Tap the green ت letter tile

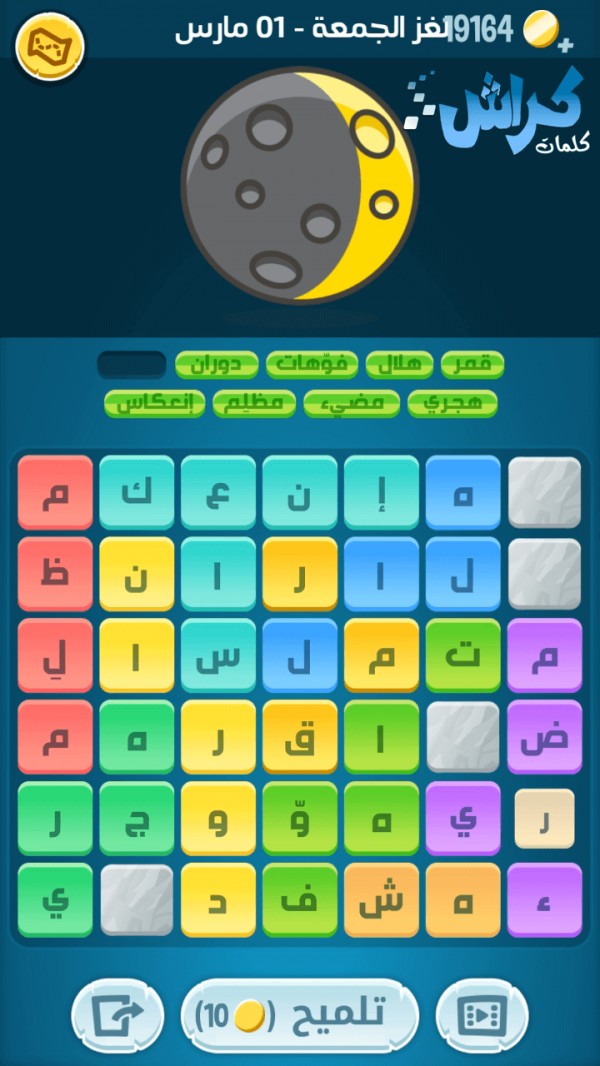click(463, 655)
